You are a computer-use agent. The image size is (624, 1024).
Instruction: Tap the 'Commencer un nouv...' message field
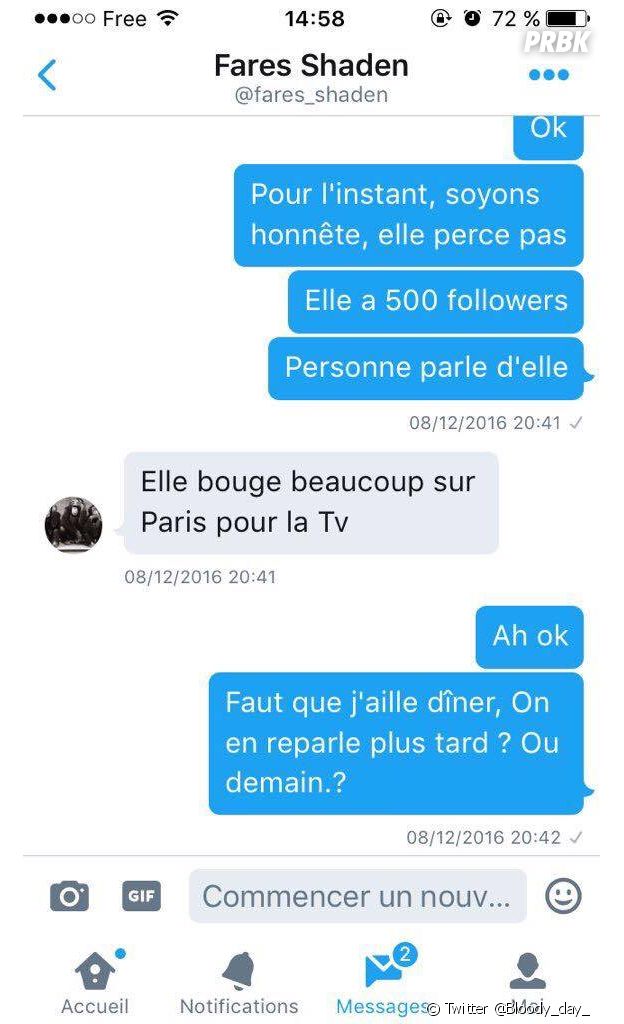click(x=357, y=896)
